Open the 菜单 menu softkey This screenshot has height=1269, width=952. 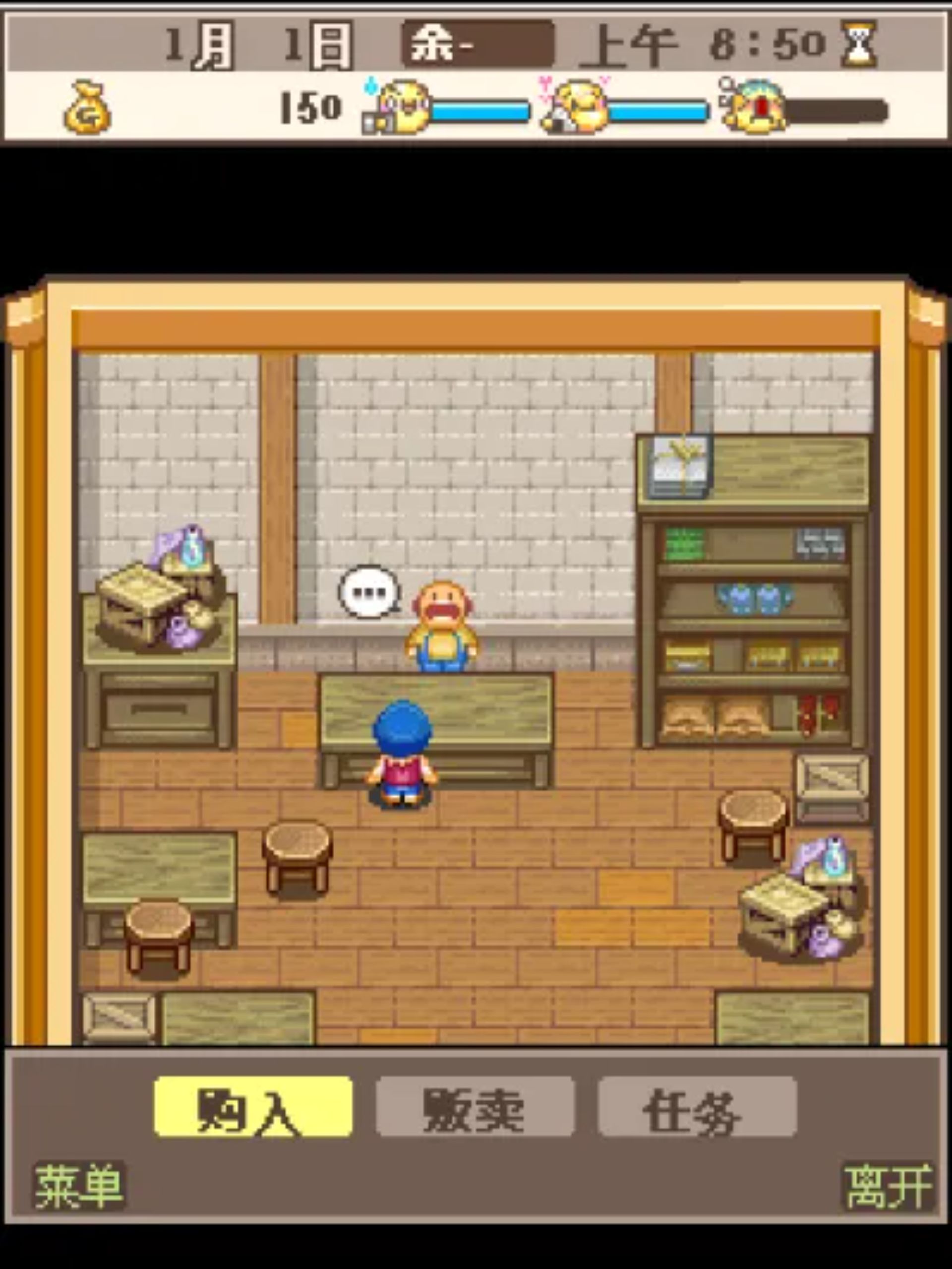coord(78,1186)
